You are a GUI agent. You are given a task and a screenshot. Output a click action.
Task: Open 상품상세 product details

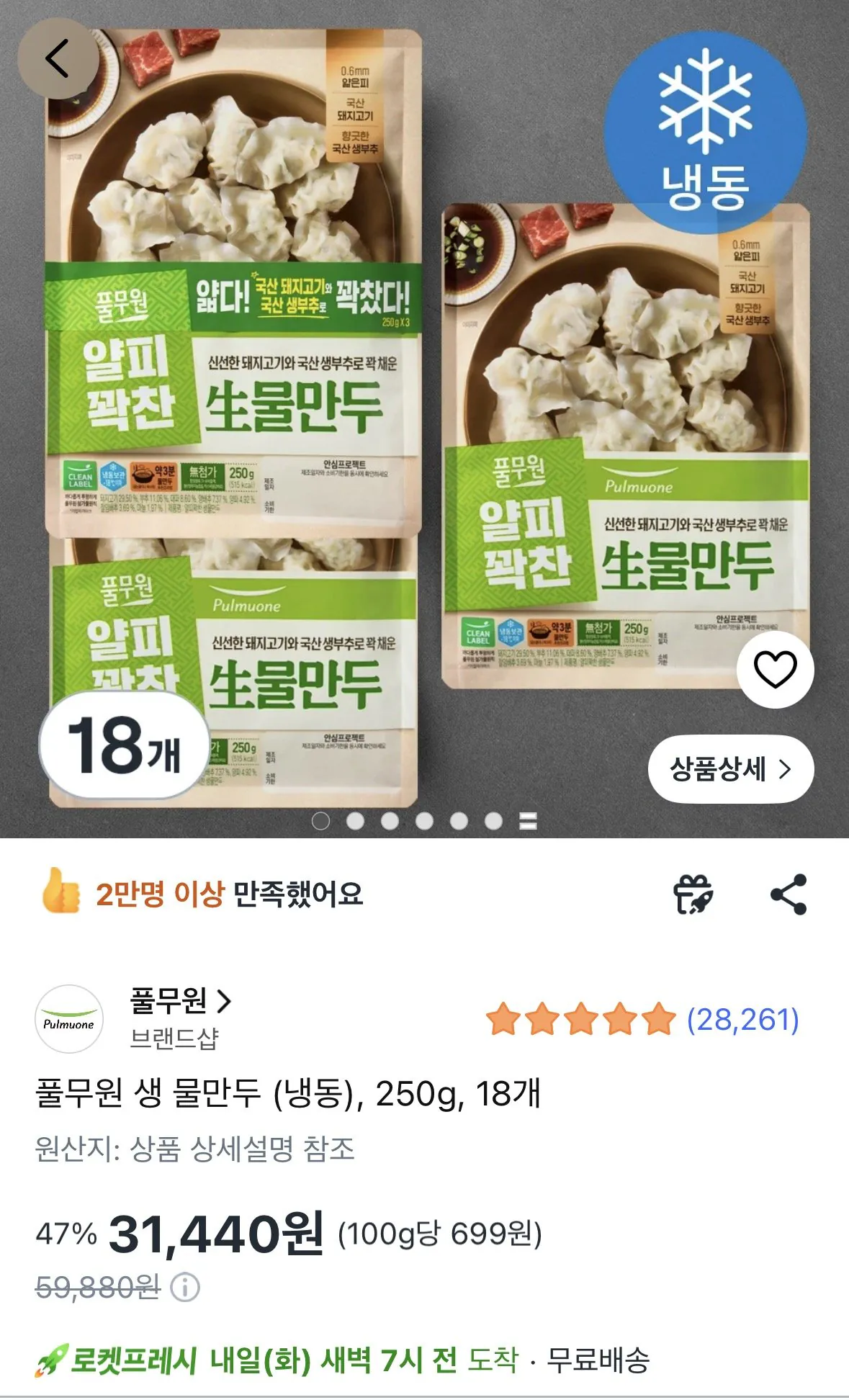coord(734,768)
